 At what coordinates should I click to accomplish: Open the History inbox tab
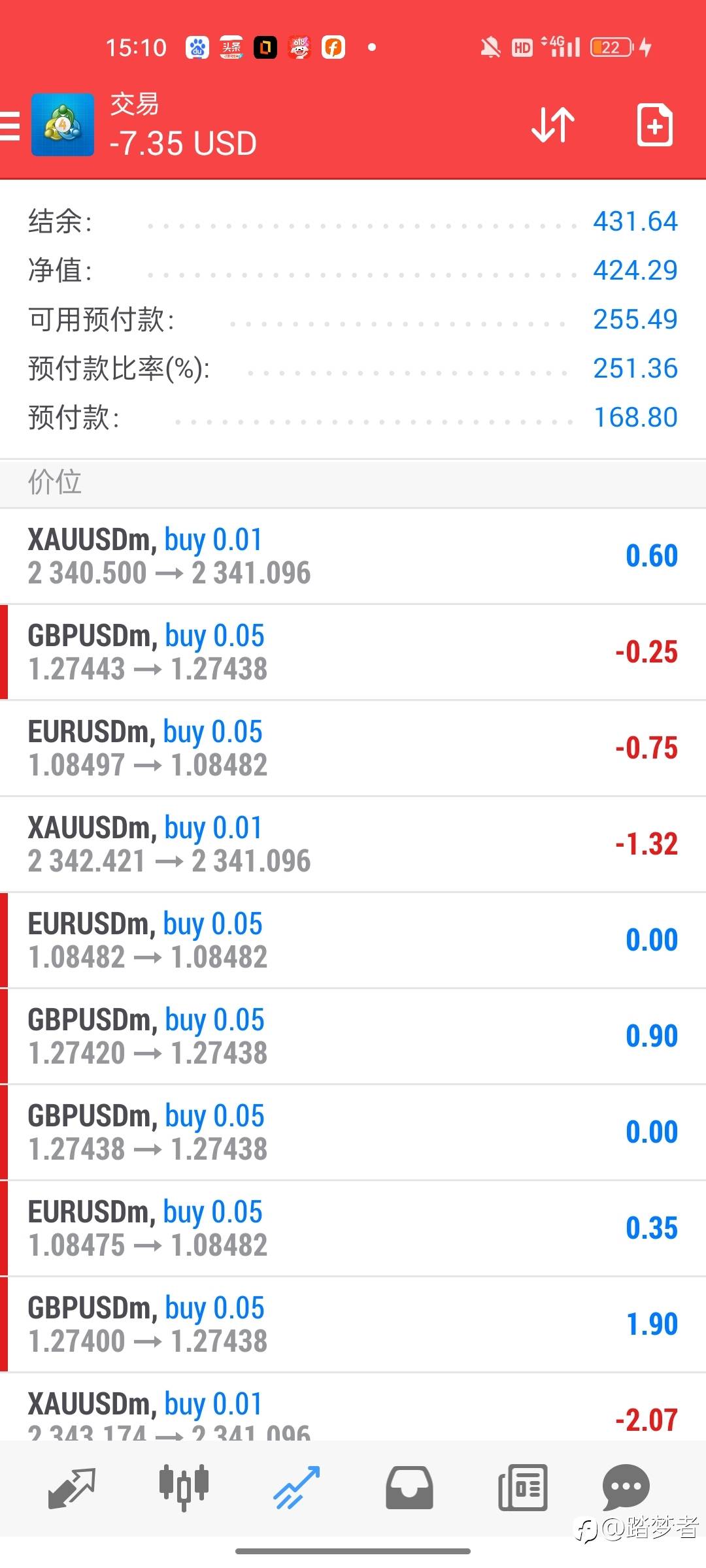click(x=409, y=1488)
